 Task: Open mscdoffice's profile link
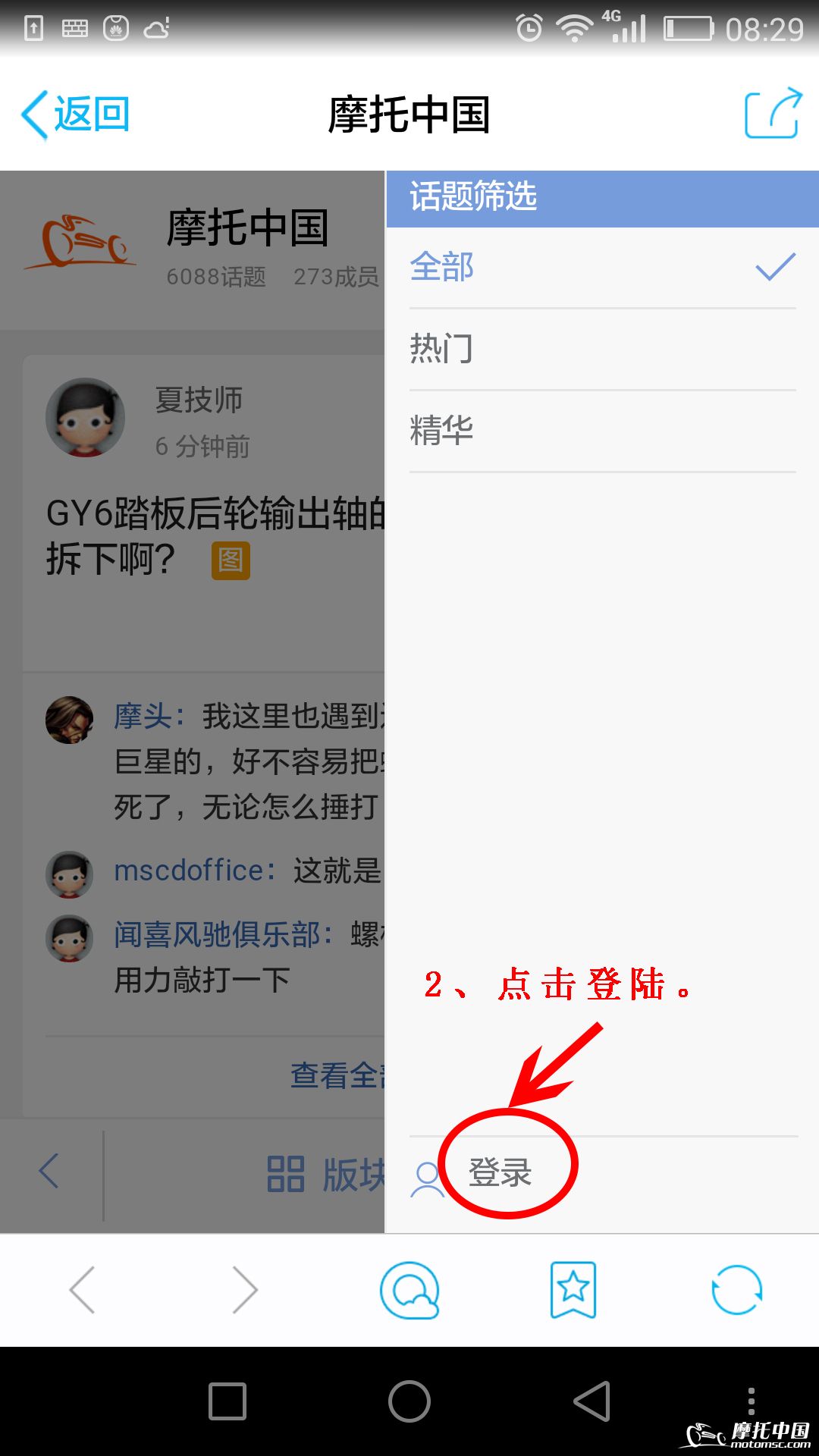tap(188, 871)
